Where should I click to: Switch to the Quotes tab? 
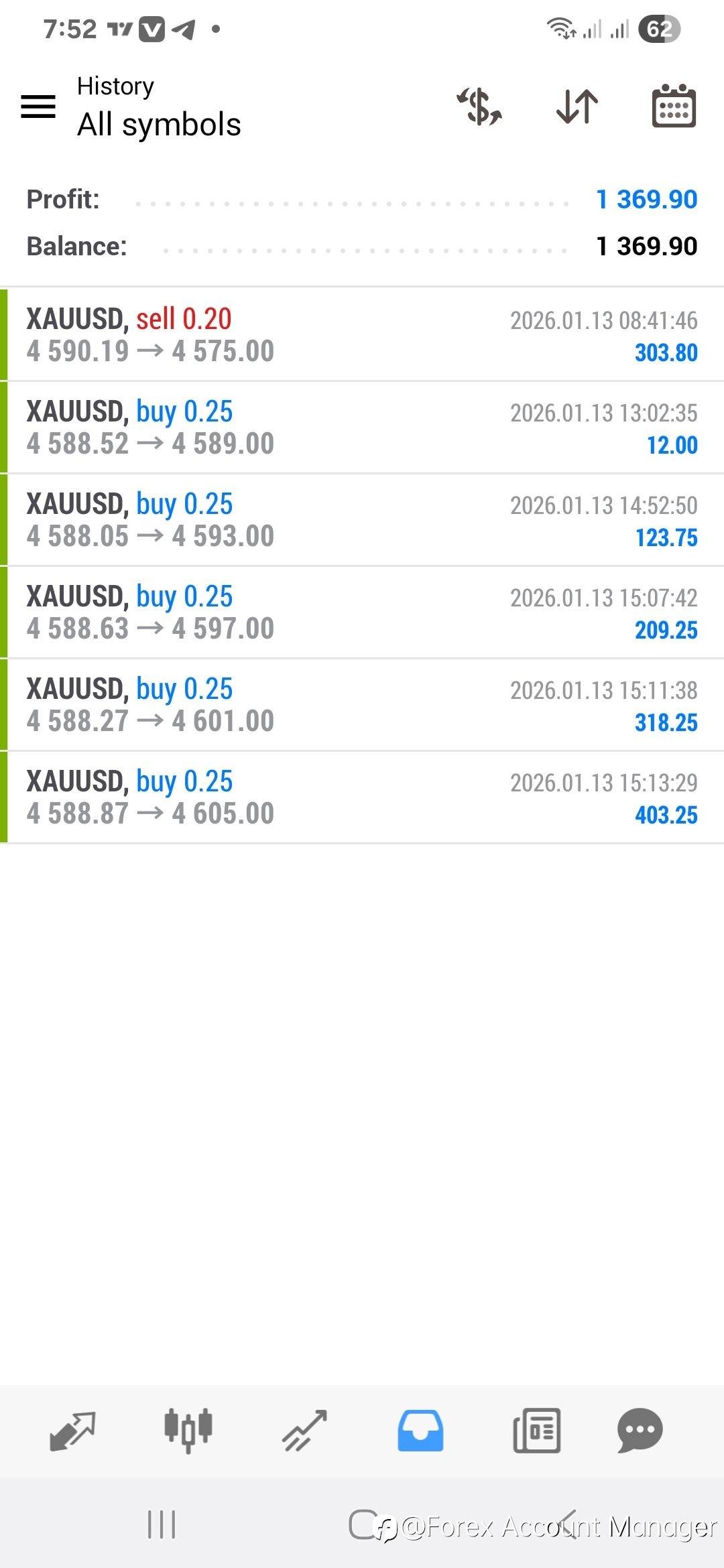pos(72,1431)
